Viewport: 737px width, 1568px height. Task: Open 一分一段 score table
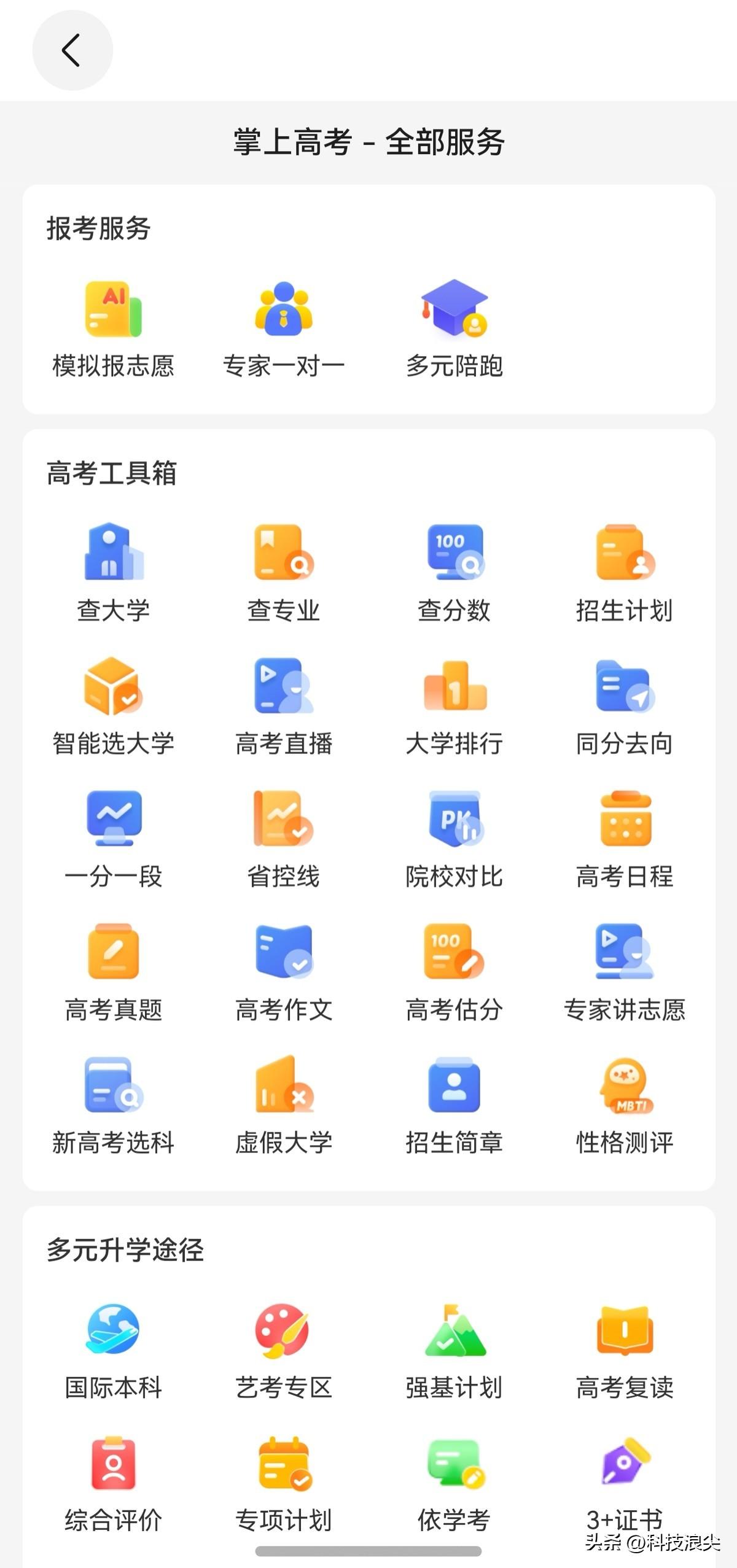tap(114, 819)
